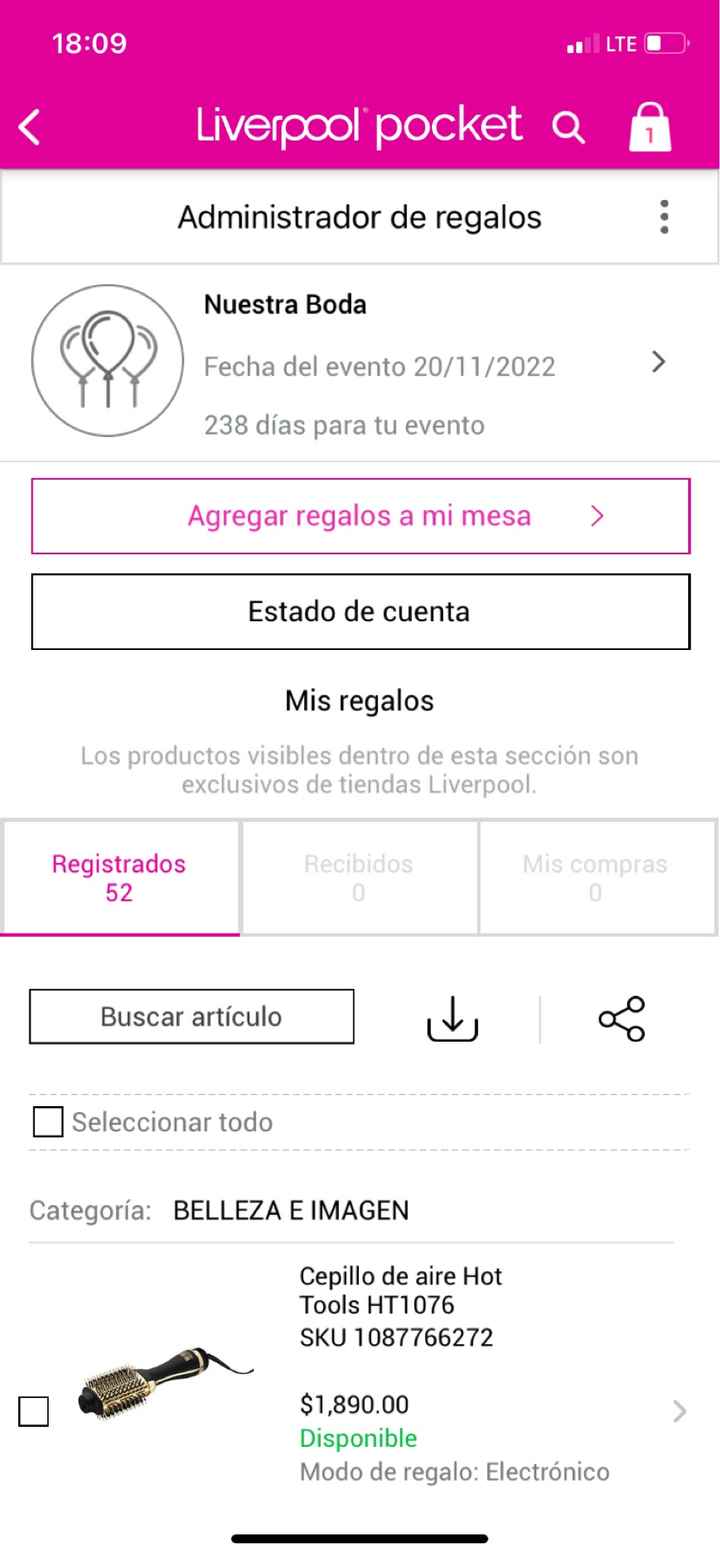Open search from the magnifier icon

click(x=568, y=127)
